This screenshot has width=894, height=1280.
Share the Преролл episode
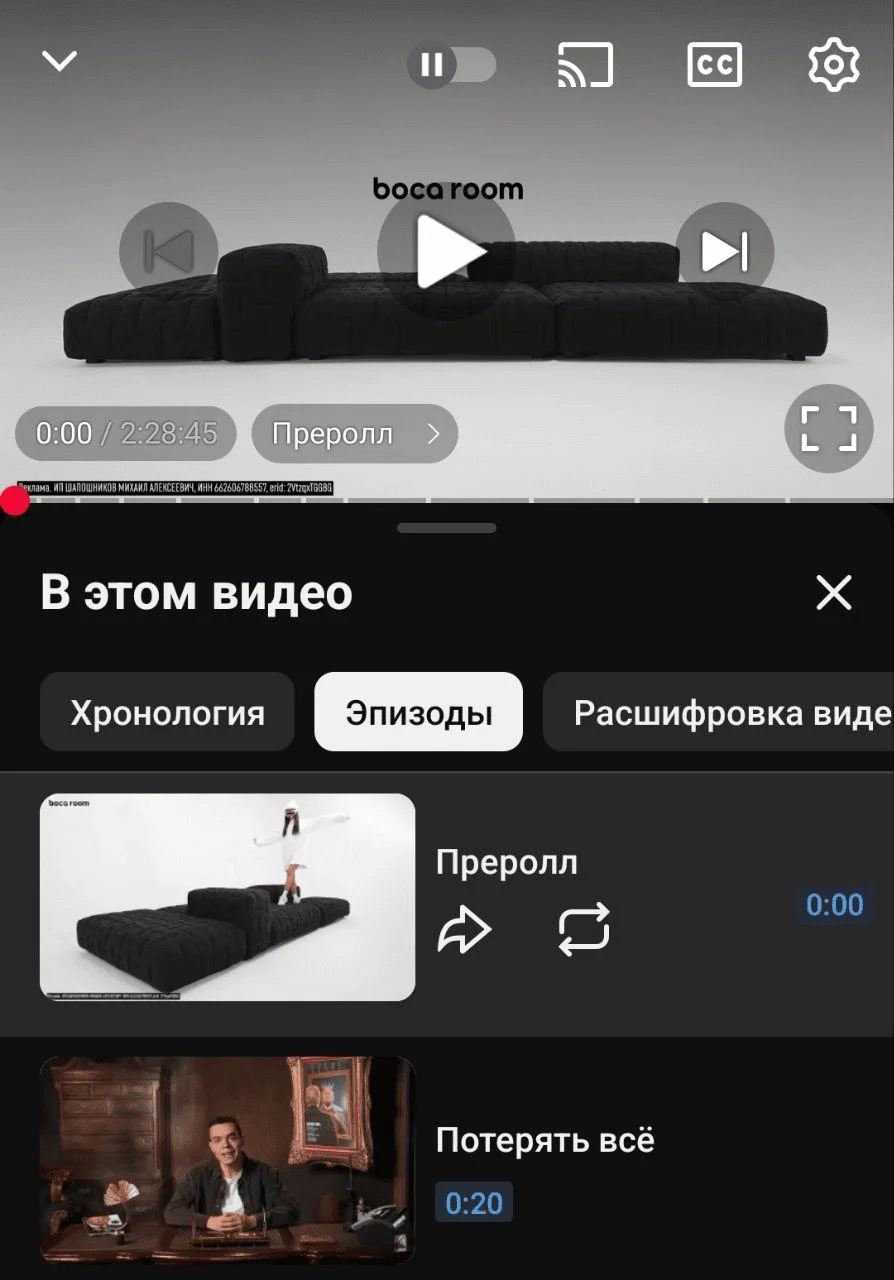pyautogui.click(x=465, y=931)
